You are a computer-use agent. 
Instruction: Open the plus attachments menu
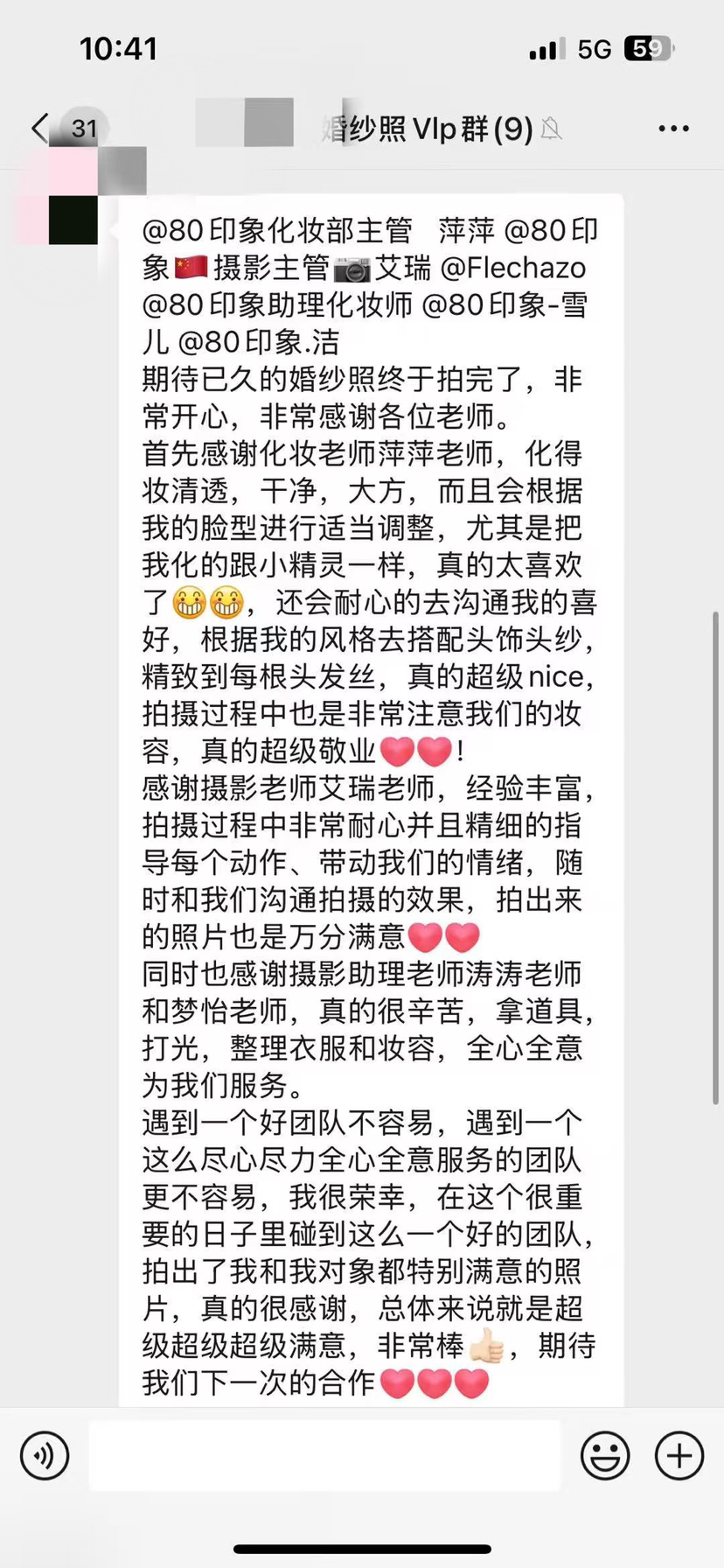(679, 1456)
